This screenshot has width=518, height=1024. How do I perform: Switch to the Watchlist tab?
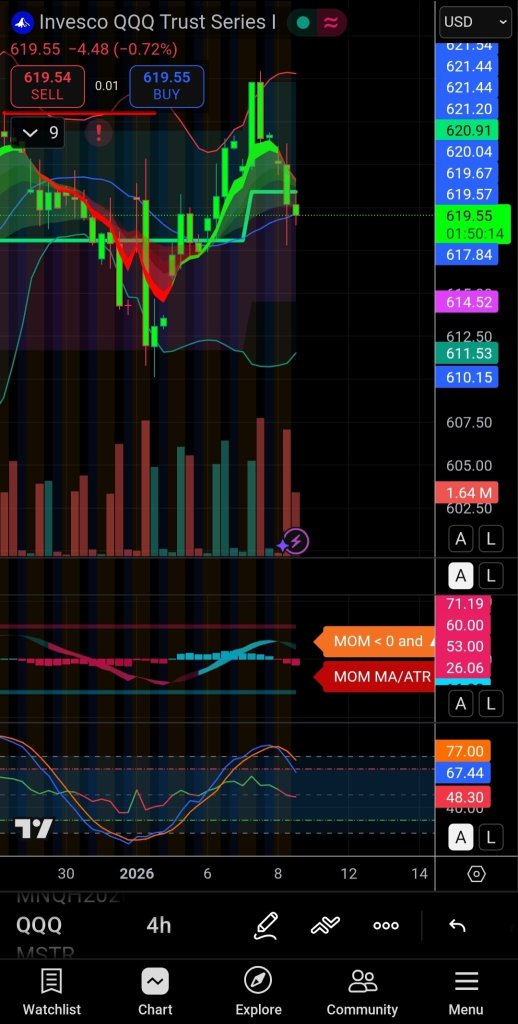52,992
